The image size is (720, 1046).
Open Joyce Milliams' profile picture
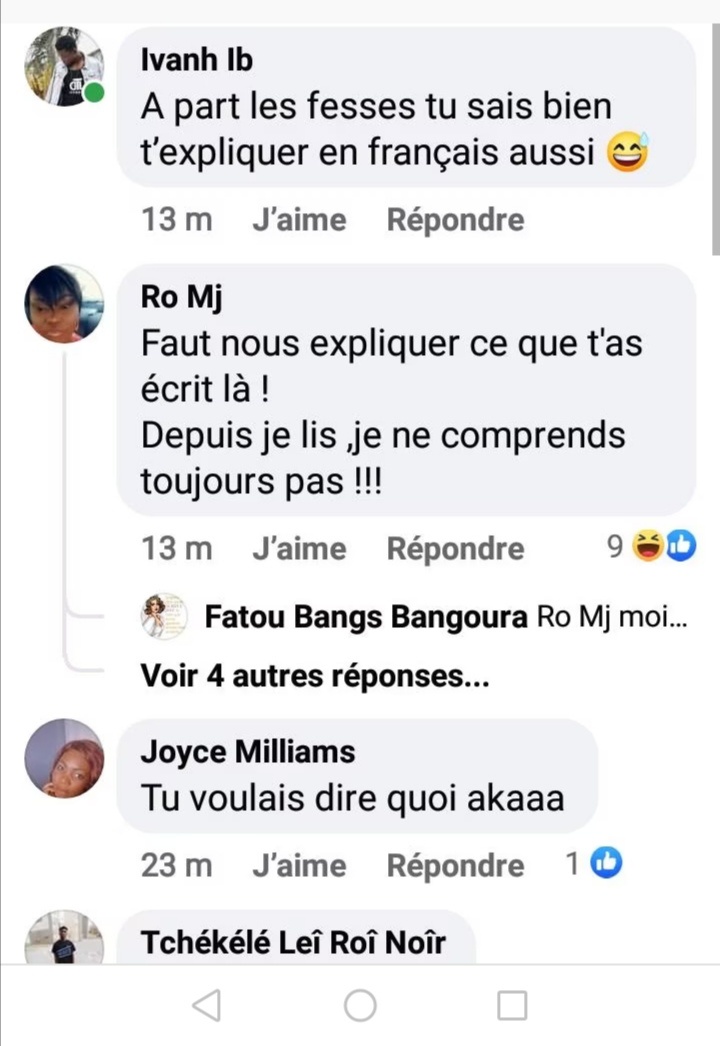[64, 758]
